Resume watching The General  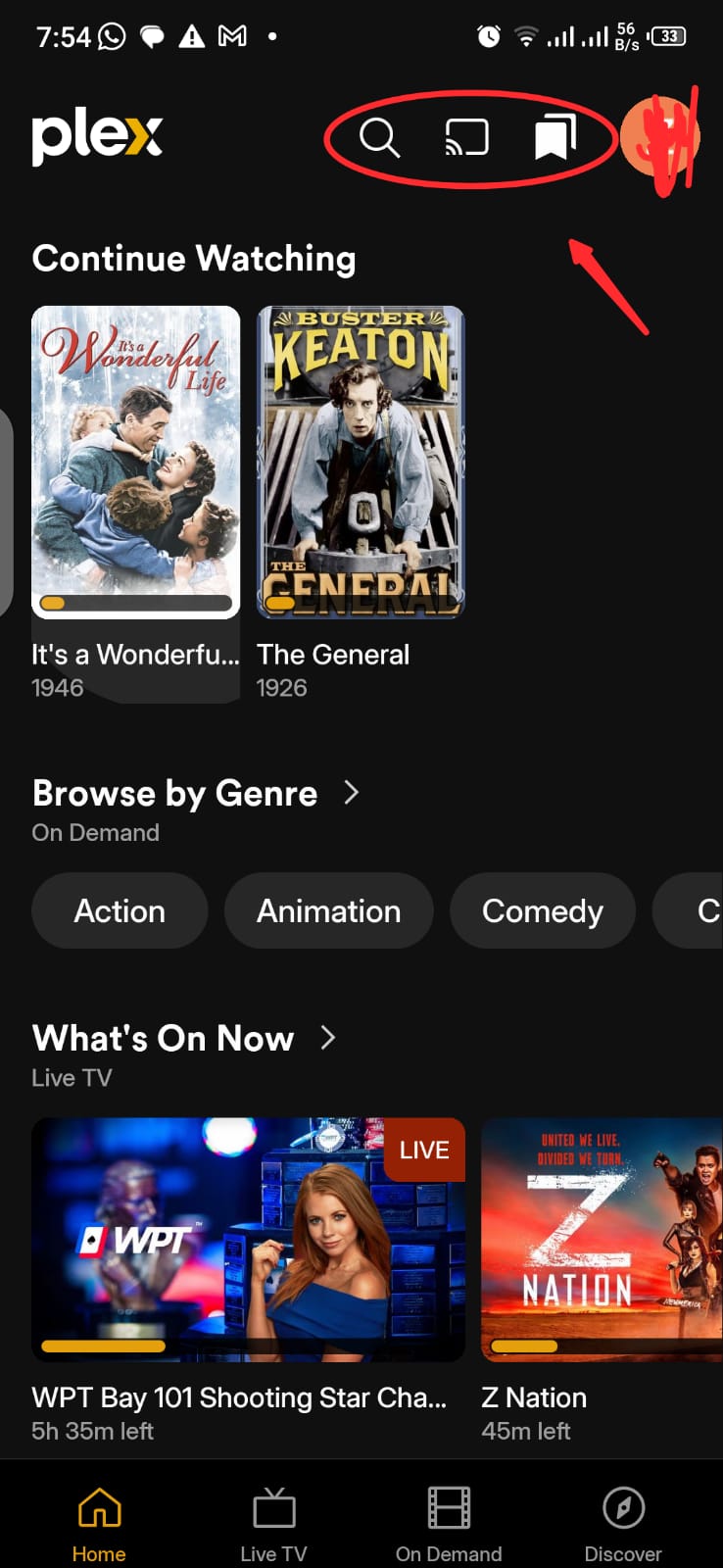click(361, 462)
